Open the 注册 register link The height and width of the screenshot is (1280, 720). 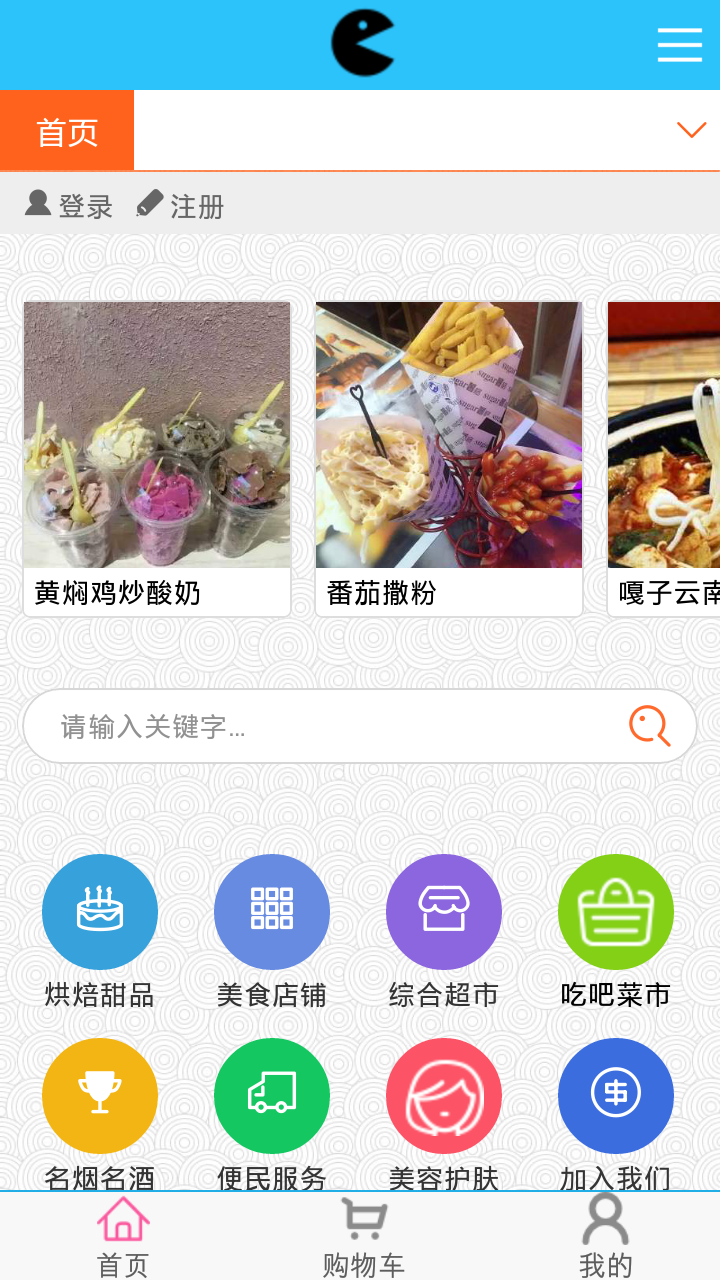[x=181, y=205]
